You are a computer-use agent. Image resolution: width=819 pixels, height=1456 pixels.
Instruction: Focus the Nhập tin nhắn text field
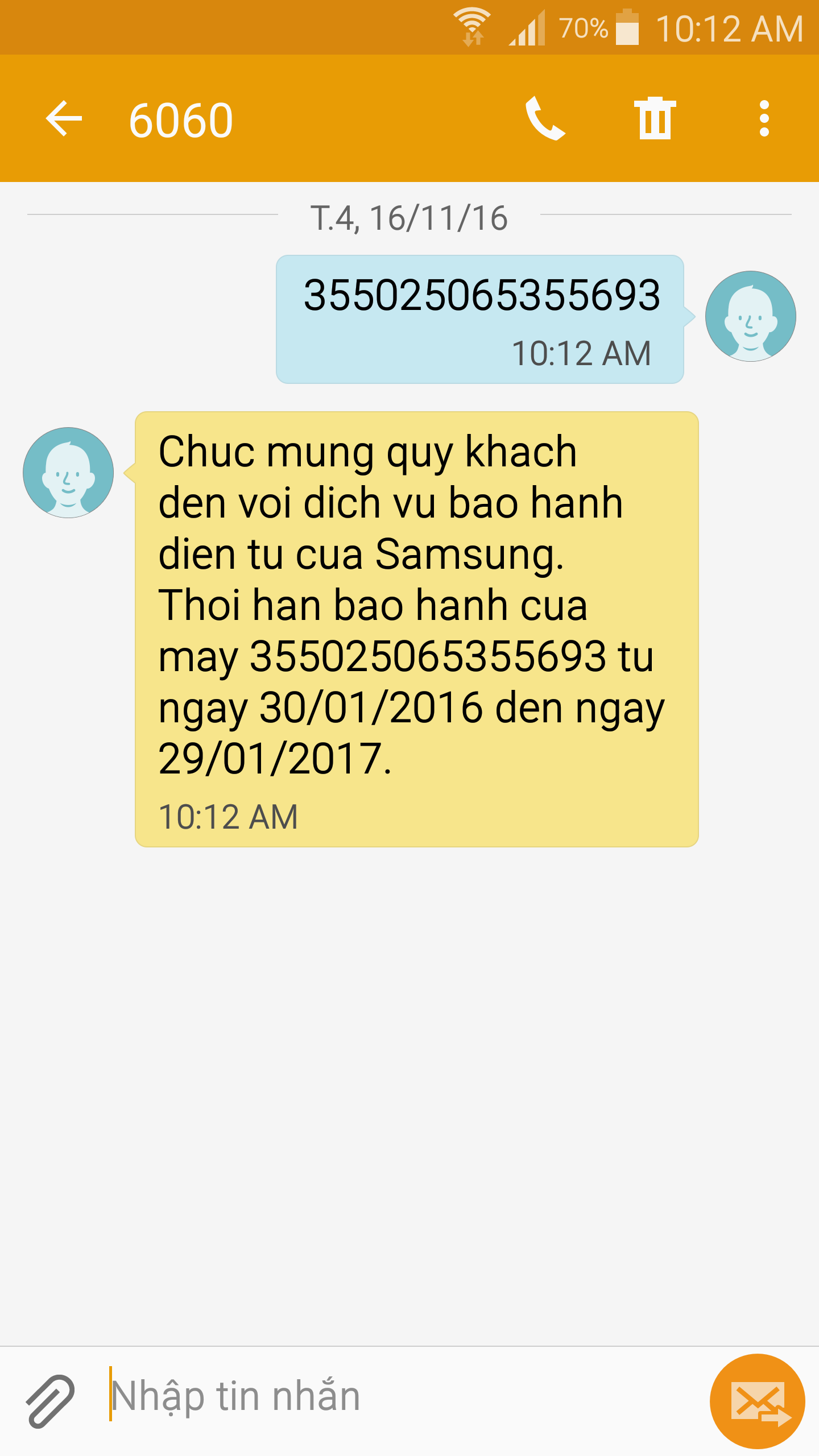pyautogui.click(x=398, y=1397)
